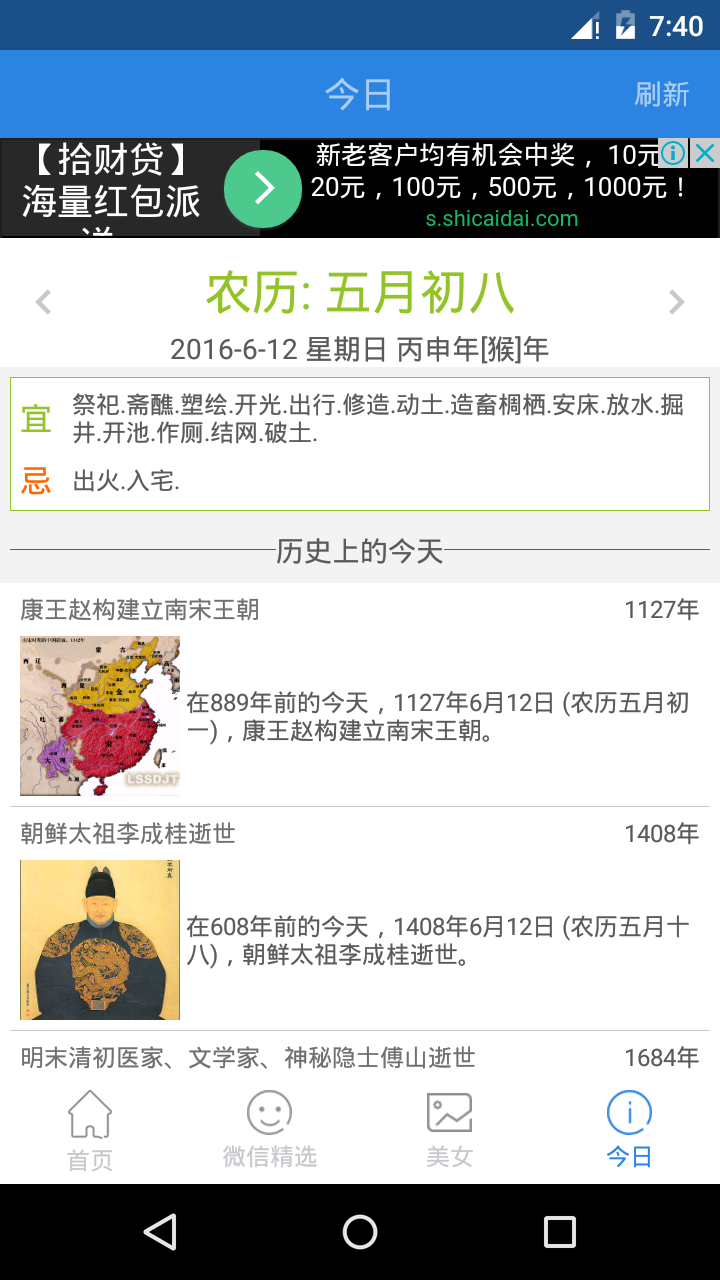Close the banner advertisement

pos(705,153)
